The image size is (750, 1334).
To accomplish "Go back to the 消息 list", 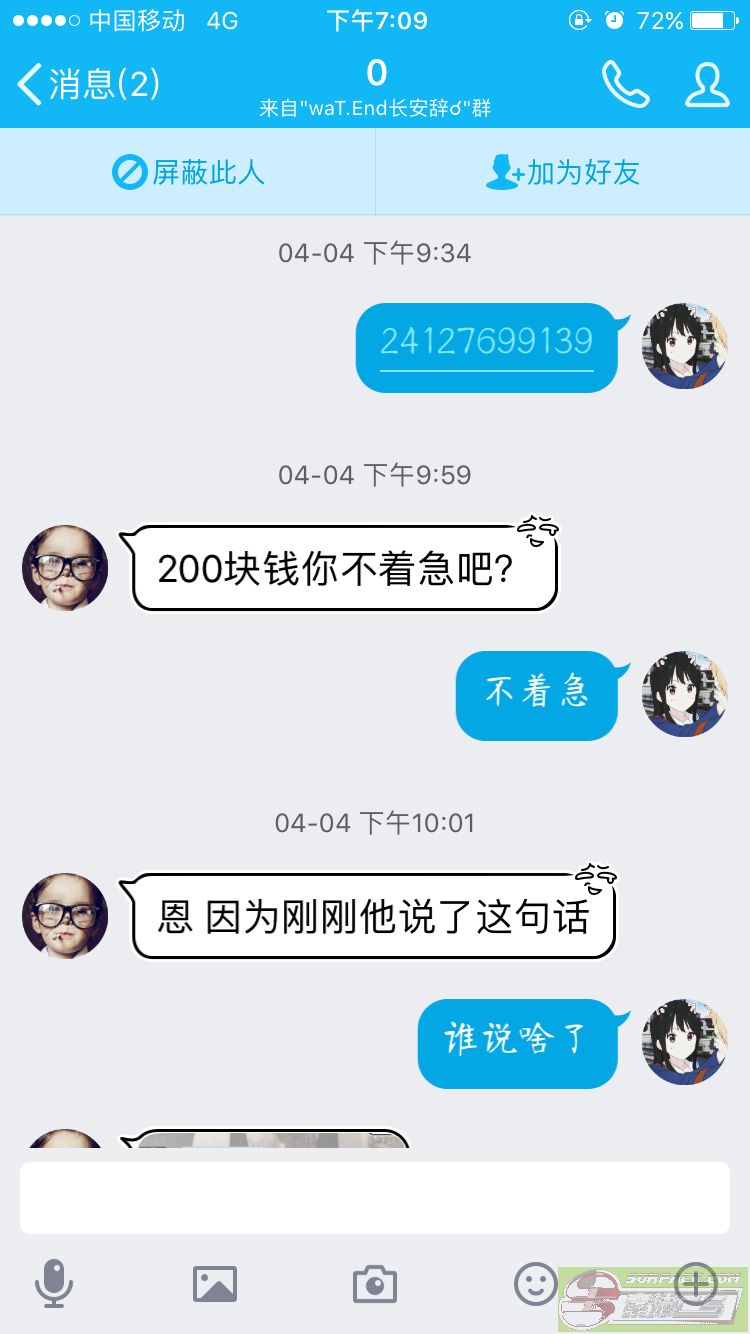I will (x=89, y=85).
